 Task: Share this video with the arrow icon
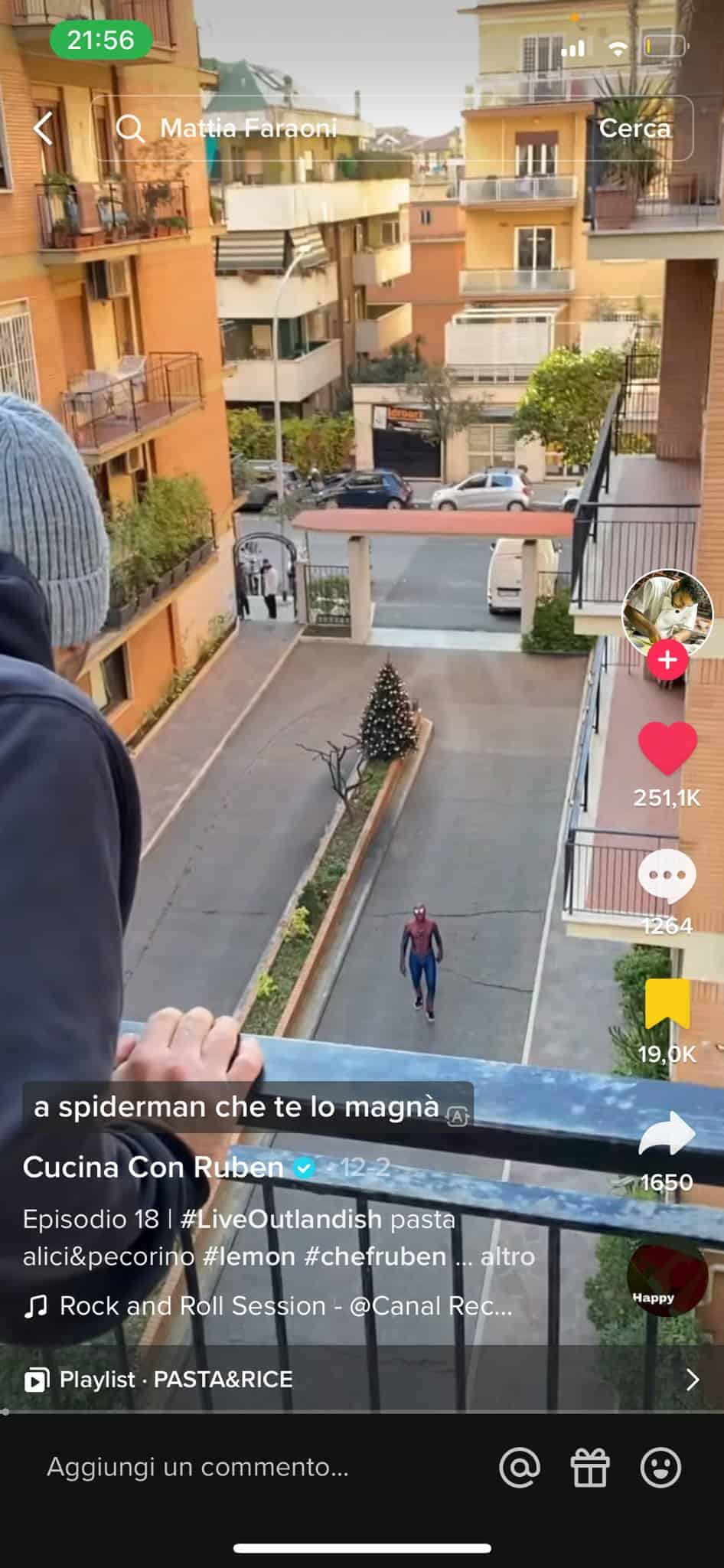[x=667, y=1133]
